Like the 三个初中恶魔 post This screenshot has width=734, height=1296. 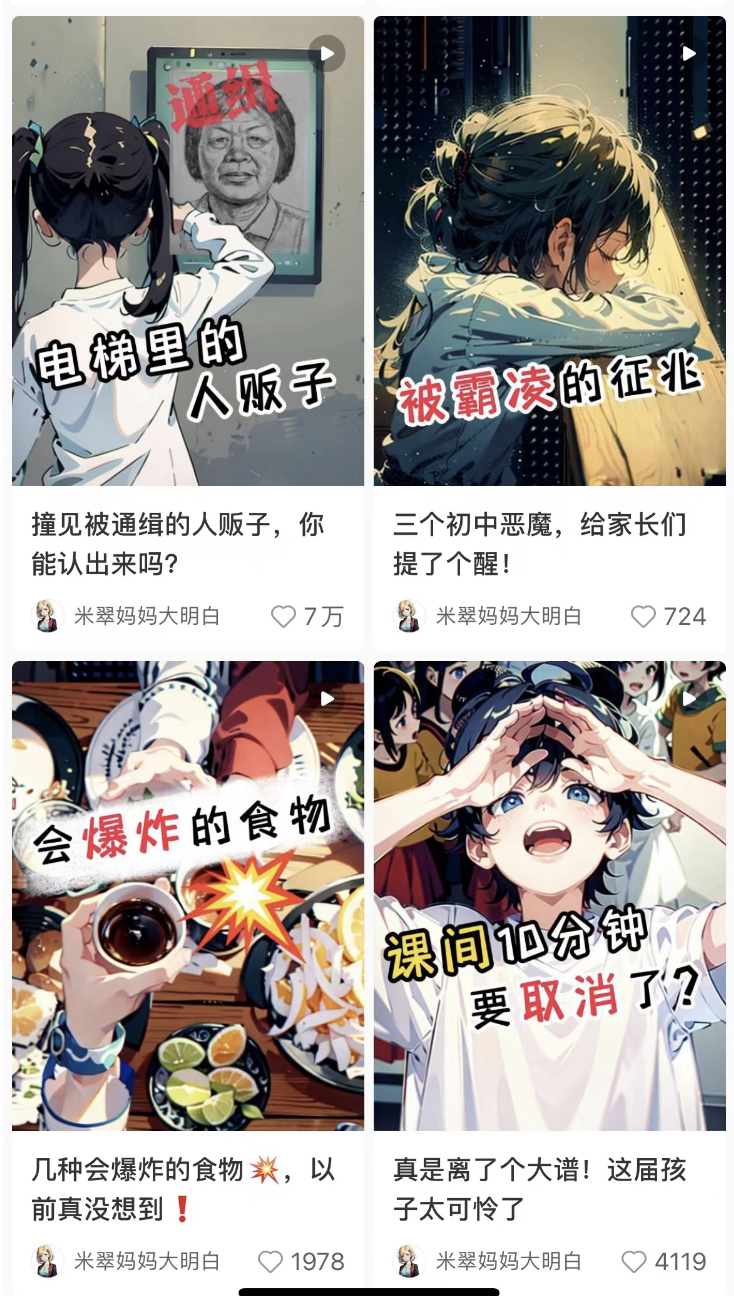pos(644,616)
